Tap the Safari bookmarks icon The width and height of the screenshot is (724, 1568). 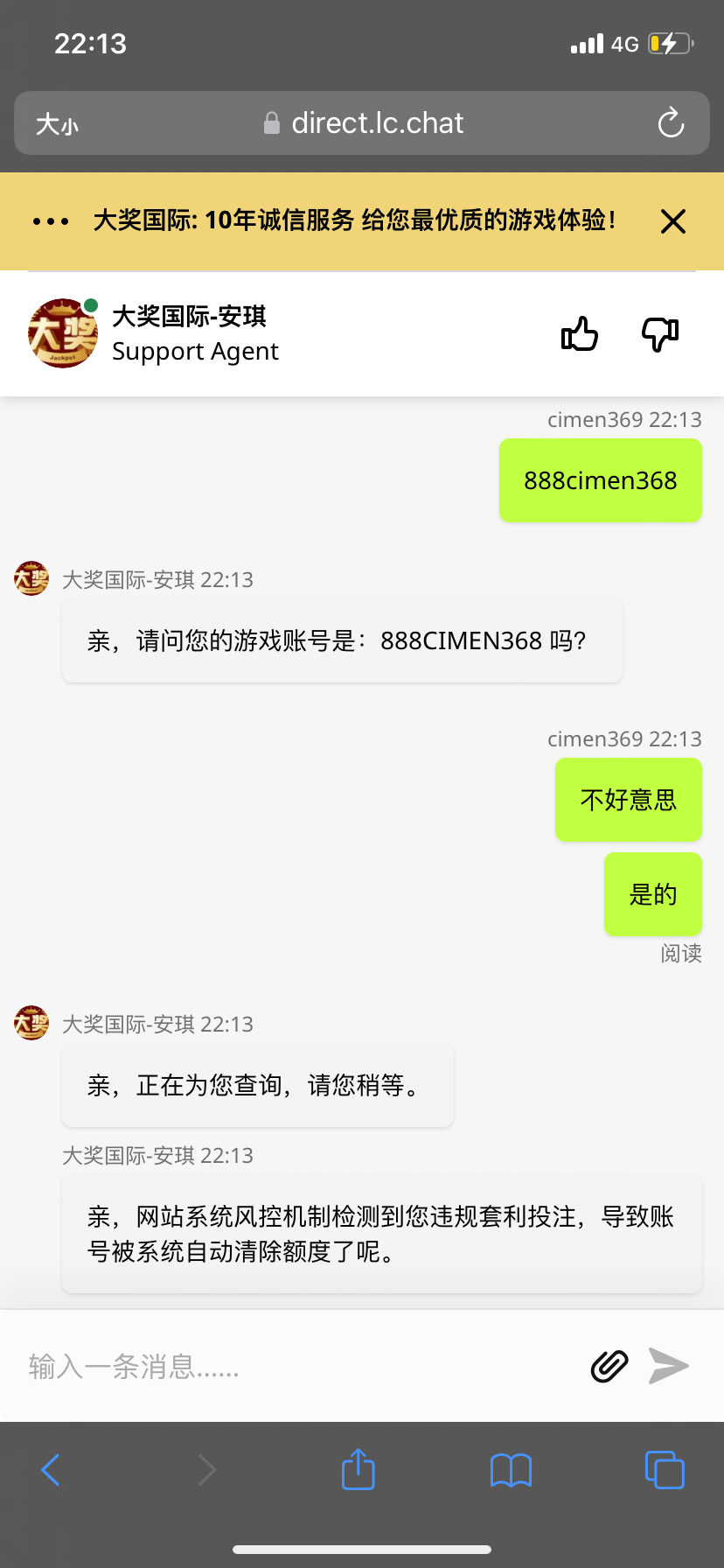[511, 1470]
